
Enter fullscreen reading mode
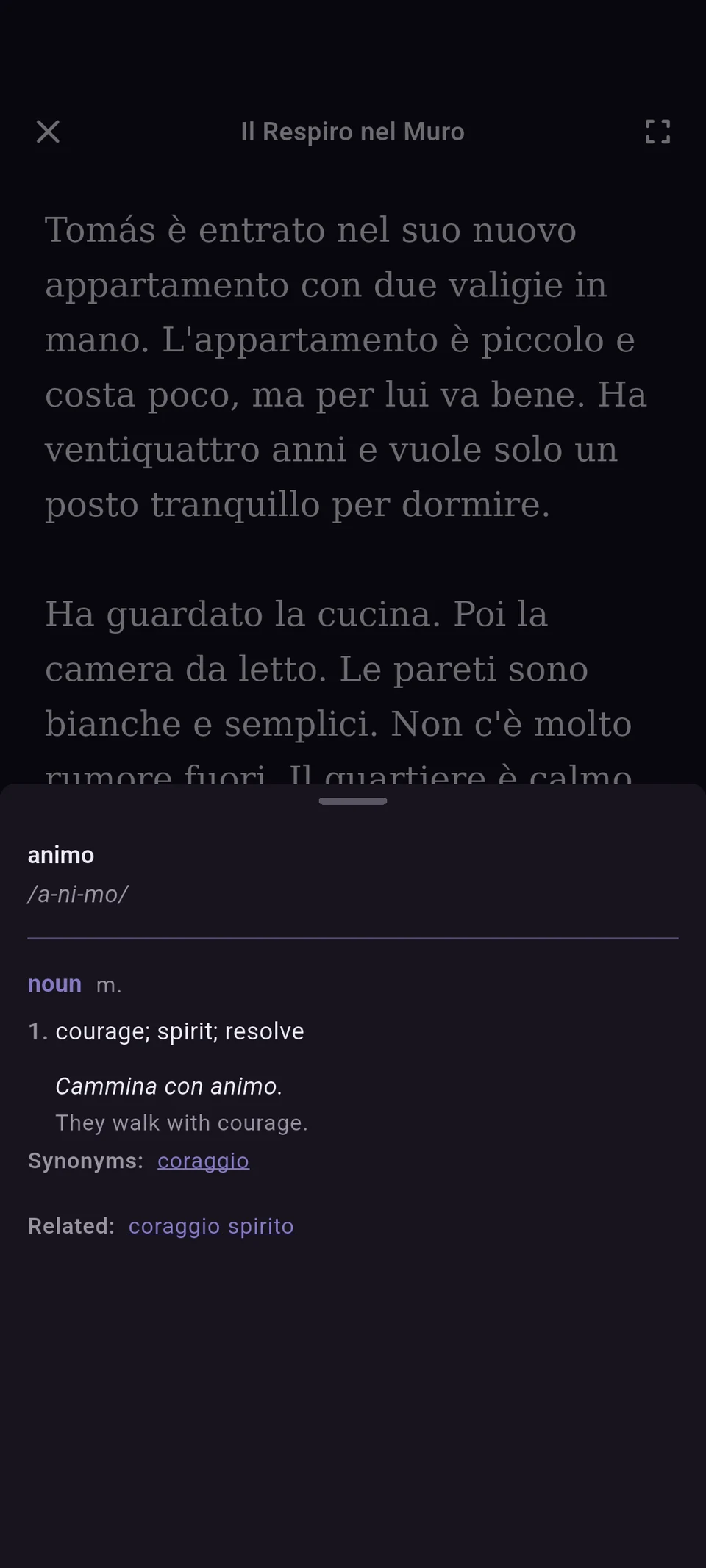tap(657, 132)
